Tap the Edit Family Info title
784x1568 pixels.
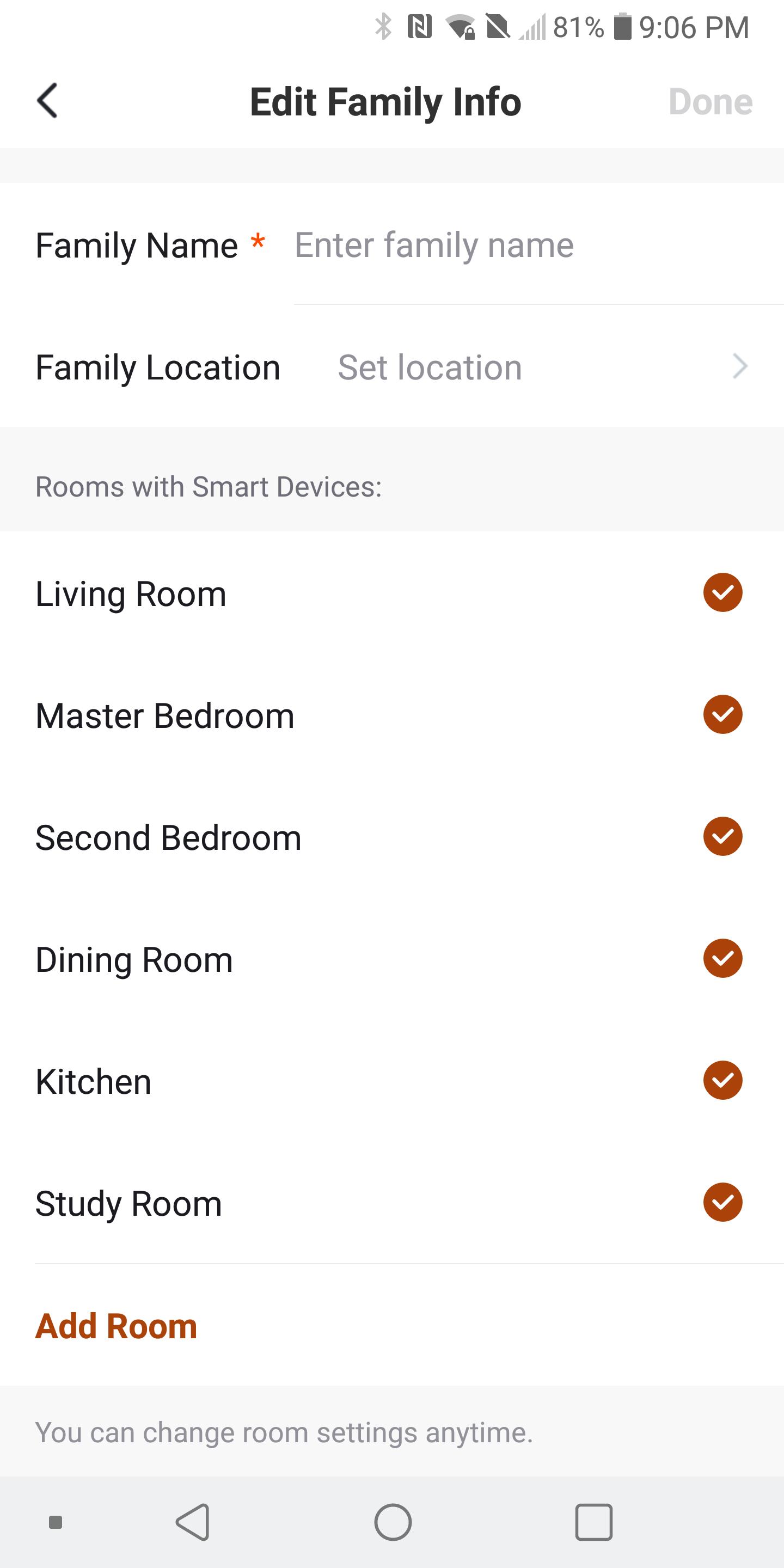[385, 101]
